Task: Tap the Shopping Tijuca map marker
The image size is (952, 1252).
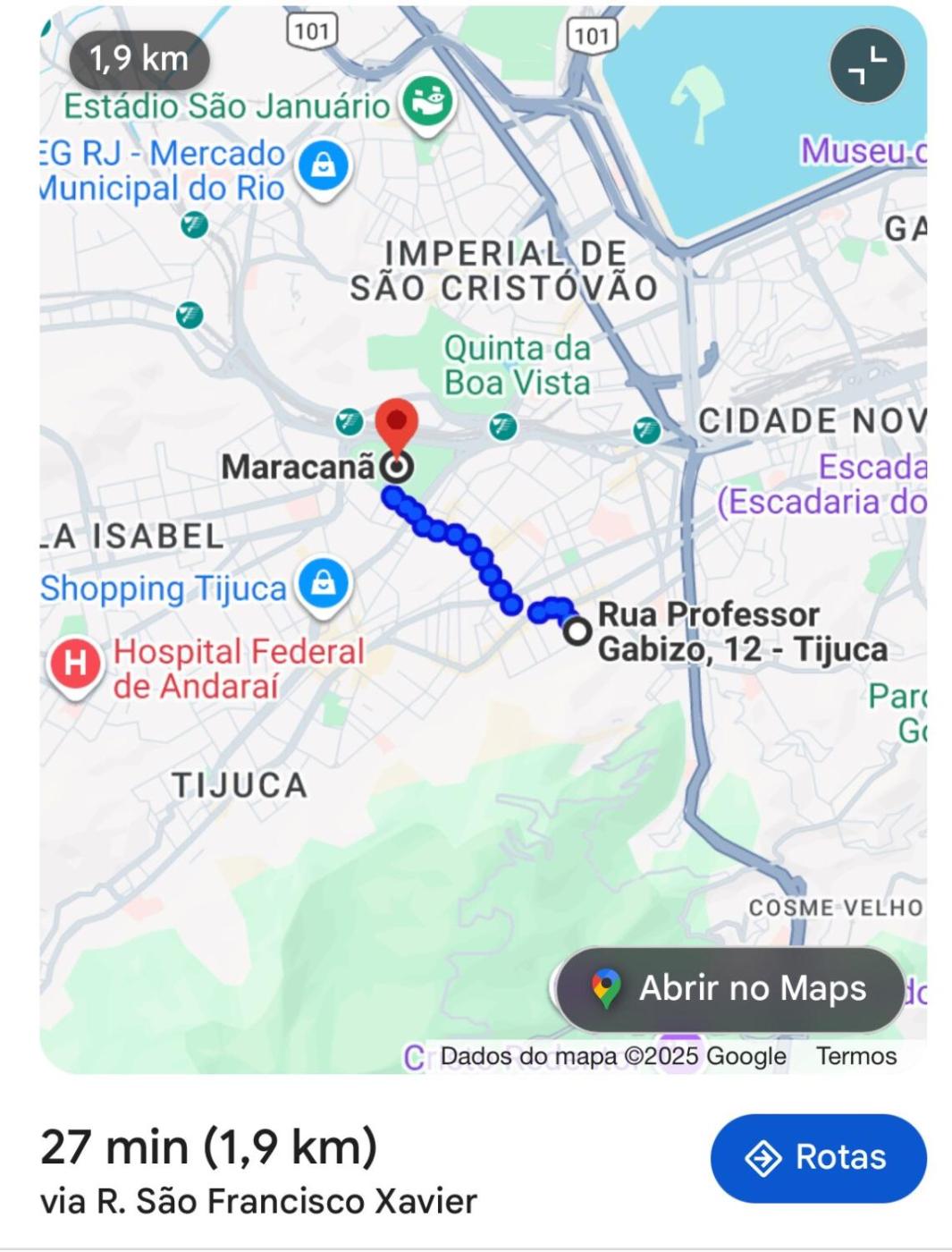Action: coord(324,584)
